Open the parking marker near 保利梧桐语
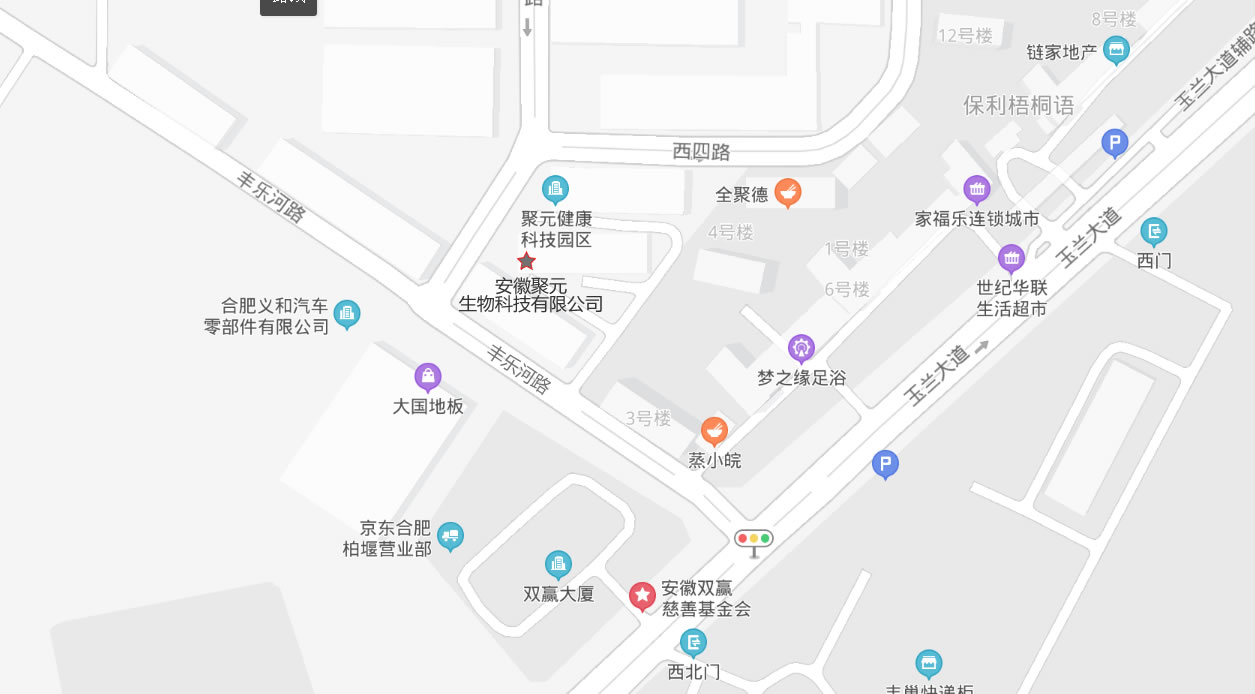This screenshot has height=694, width=1255. [x=1115, y=143]
